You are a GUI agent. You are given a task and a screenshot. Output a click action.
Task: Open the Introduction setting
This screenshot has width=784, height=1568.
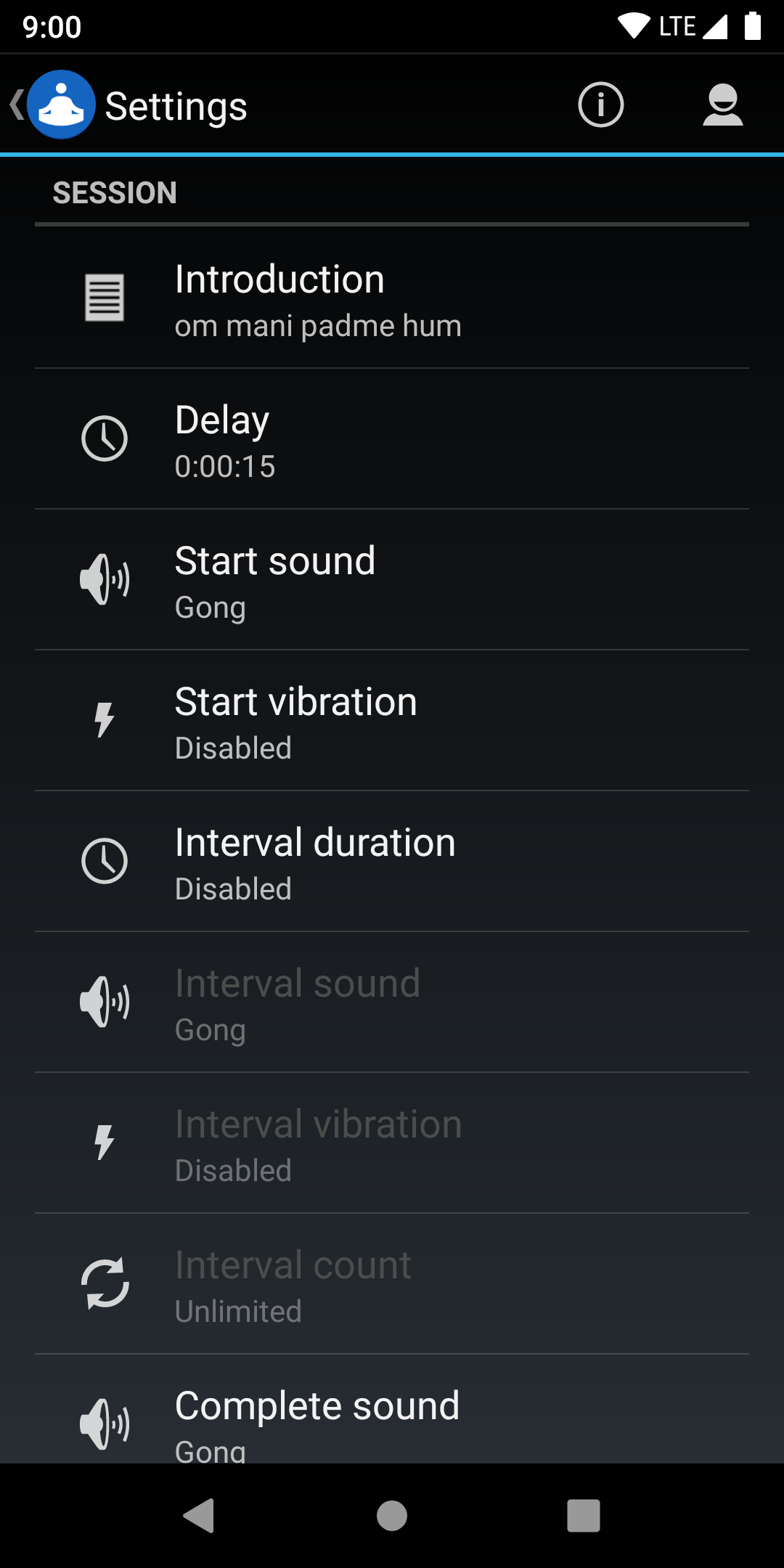pos(392,298)
